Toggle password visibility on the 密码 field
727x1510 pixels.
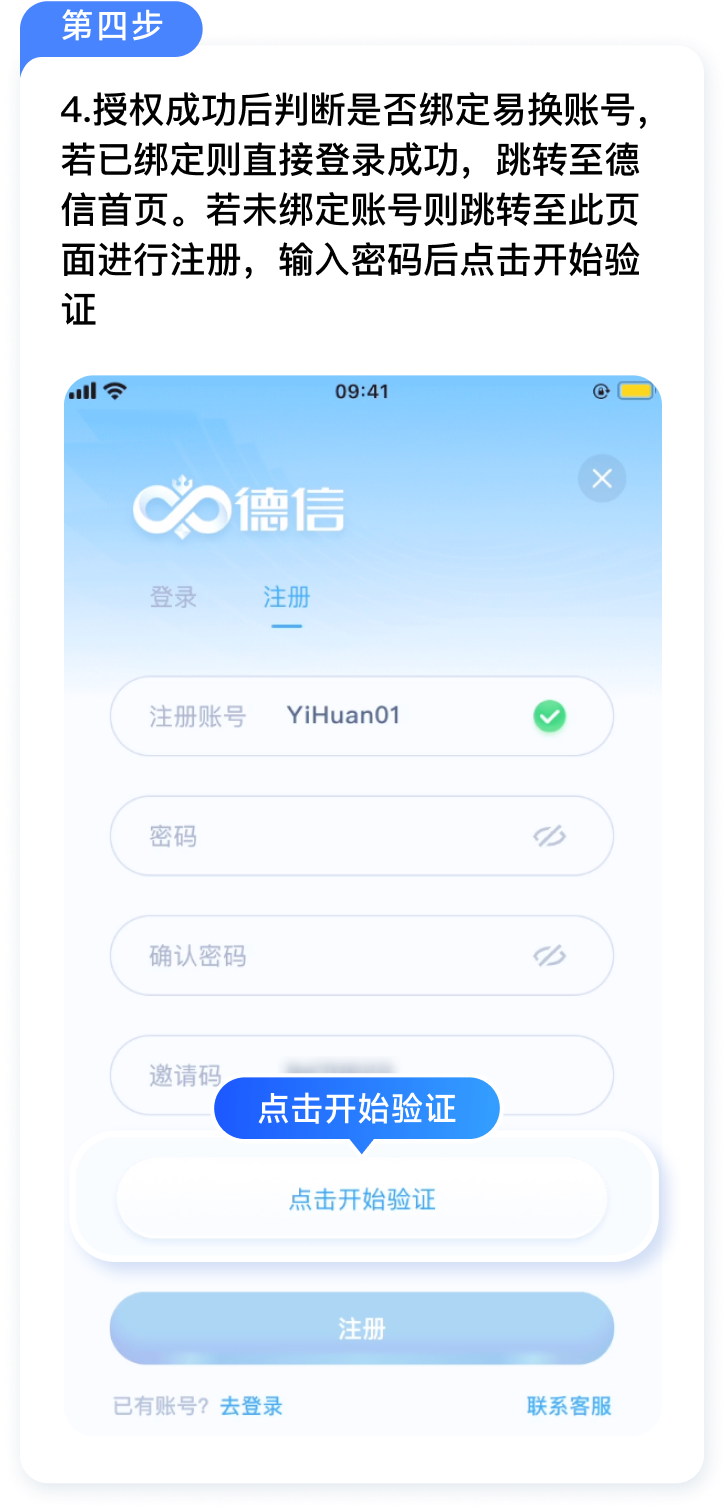click(x=547, y=836)
